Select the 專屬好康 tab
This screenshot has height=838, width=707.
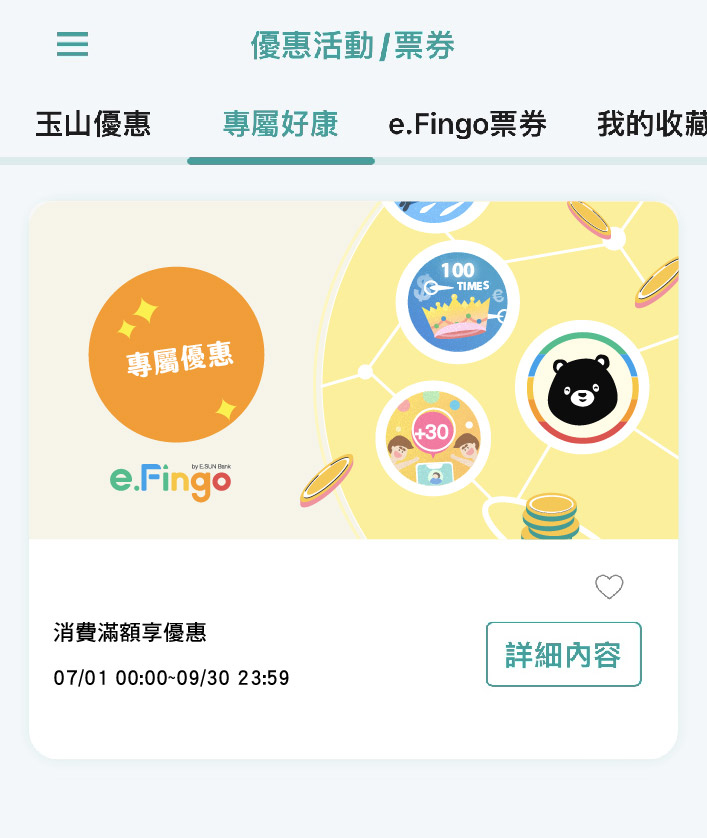(280, 124)
